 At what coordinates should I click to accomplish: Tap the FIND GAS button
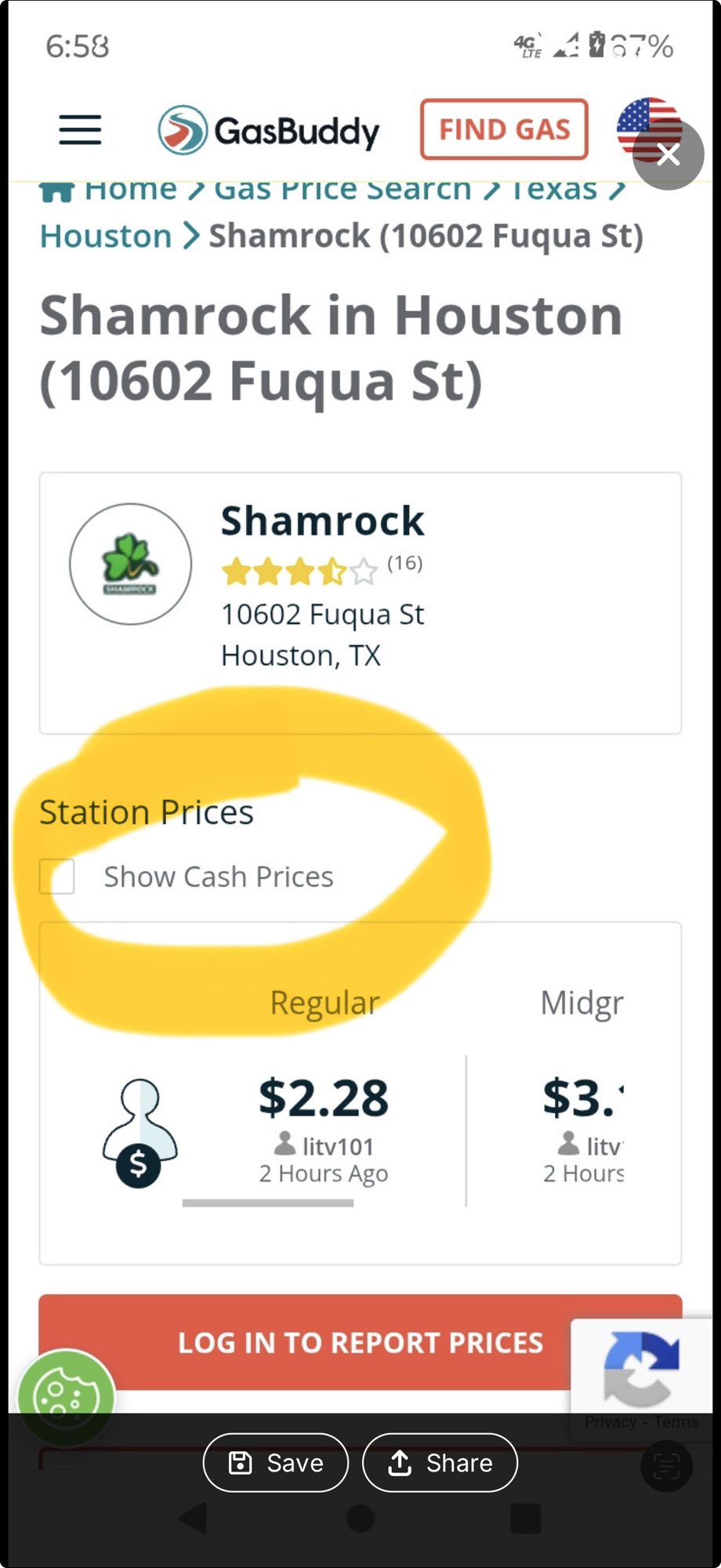click(x=504, y=129)
